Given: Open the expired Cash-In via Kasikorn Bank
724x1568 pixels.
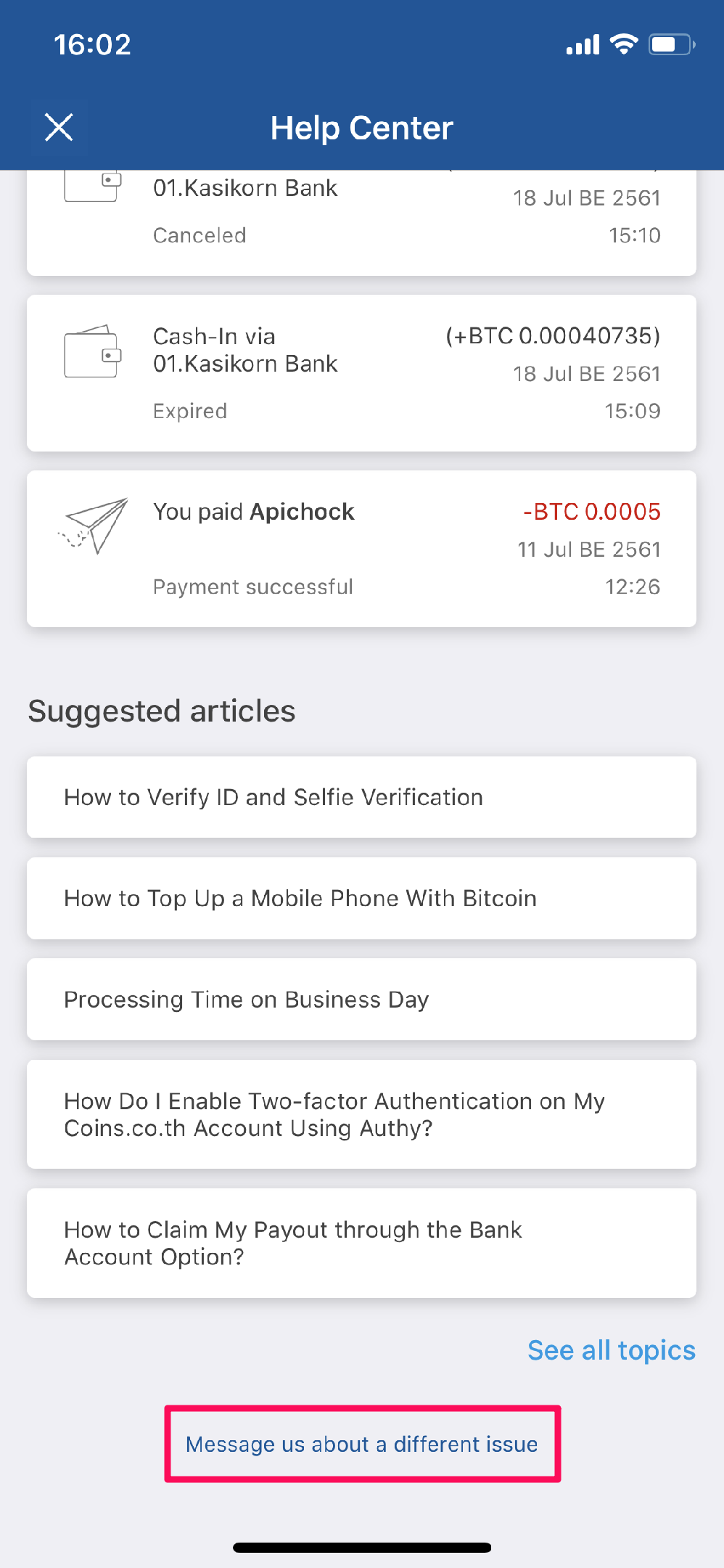Looking at the screenshot, I should pos(361,373).
